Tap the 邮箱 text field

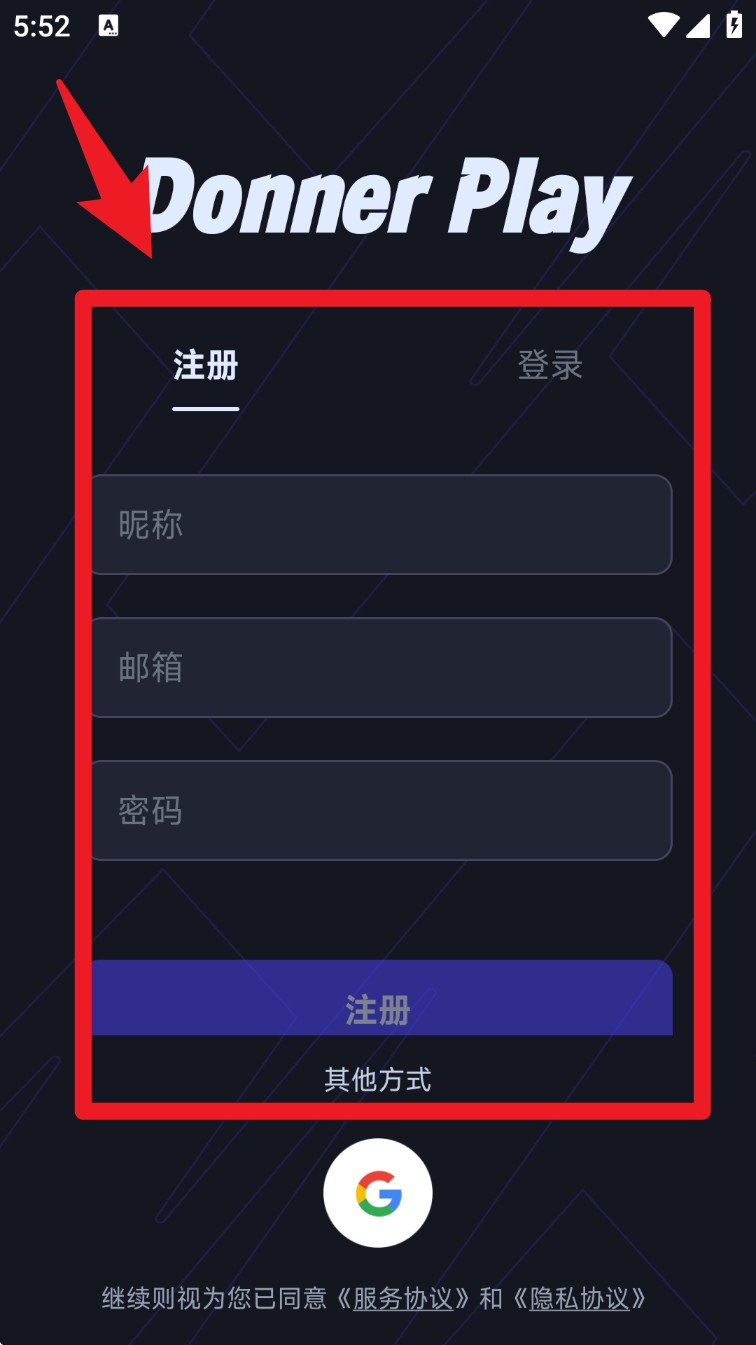[380, 667]
